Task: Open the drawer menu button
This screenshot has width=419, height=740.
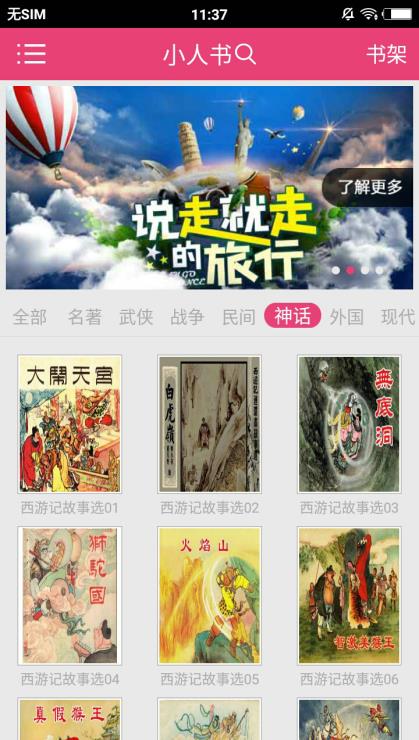Action: click(x=31, y=54)
